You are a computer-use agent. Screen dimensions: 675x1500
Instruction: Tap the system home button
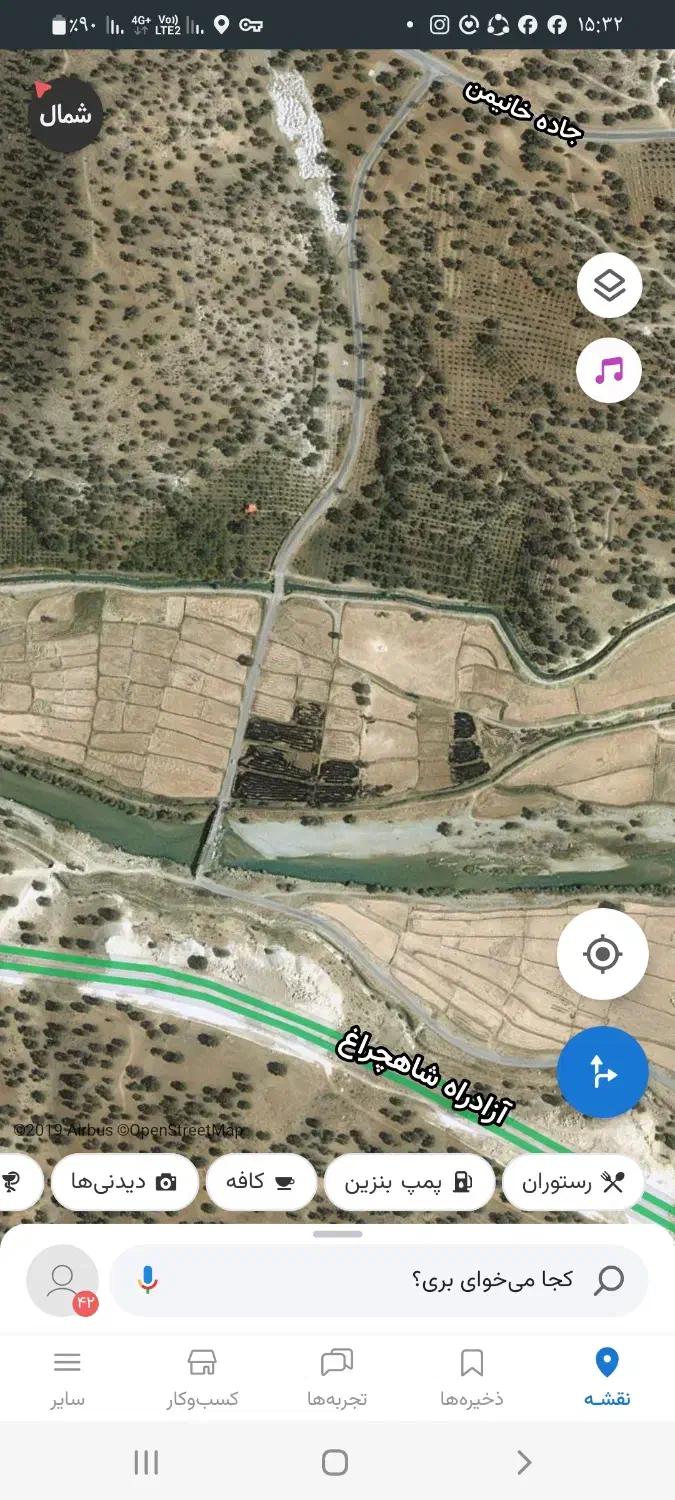coord(335,1463)
